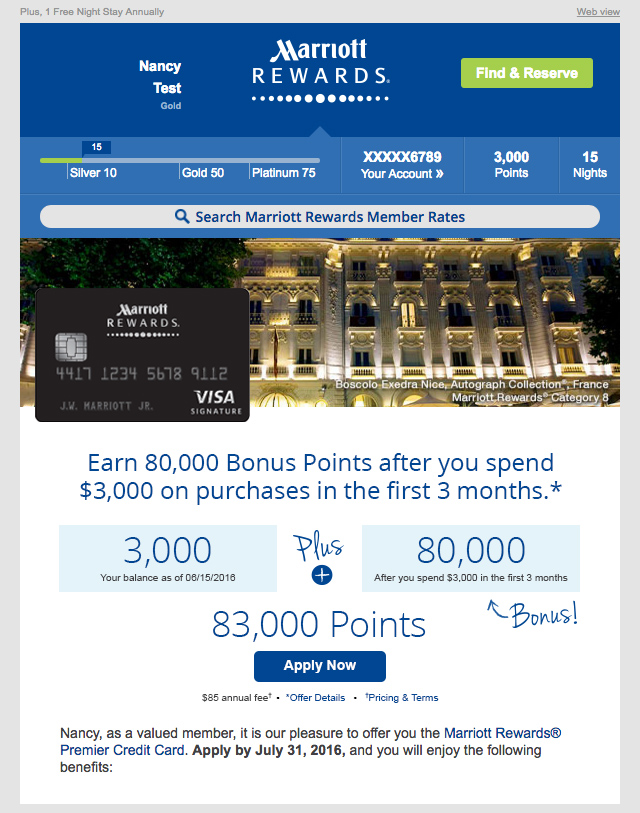The image size is (640, 813).
Task: Tap the Apply Now button
Action: coord(320,665)
